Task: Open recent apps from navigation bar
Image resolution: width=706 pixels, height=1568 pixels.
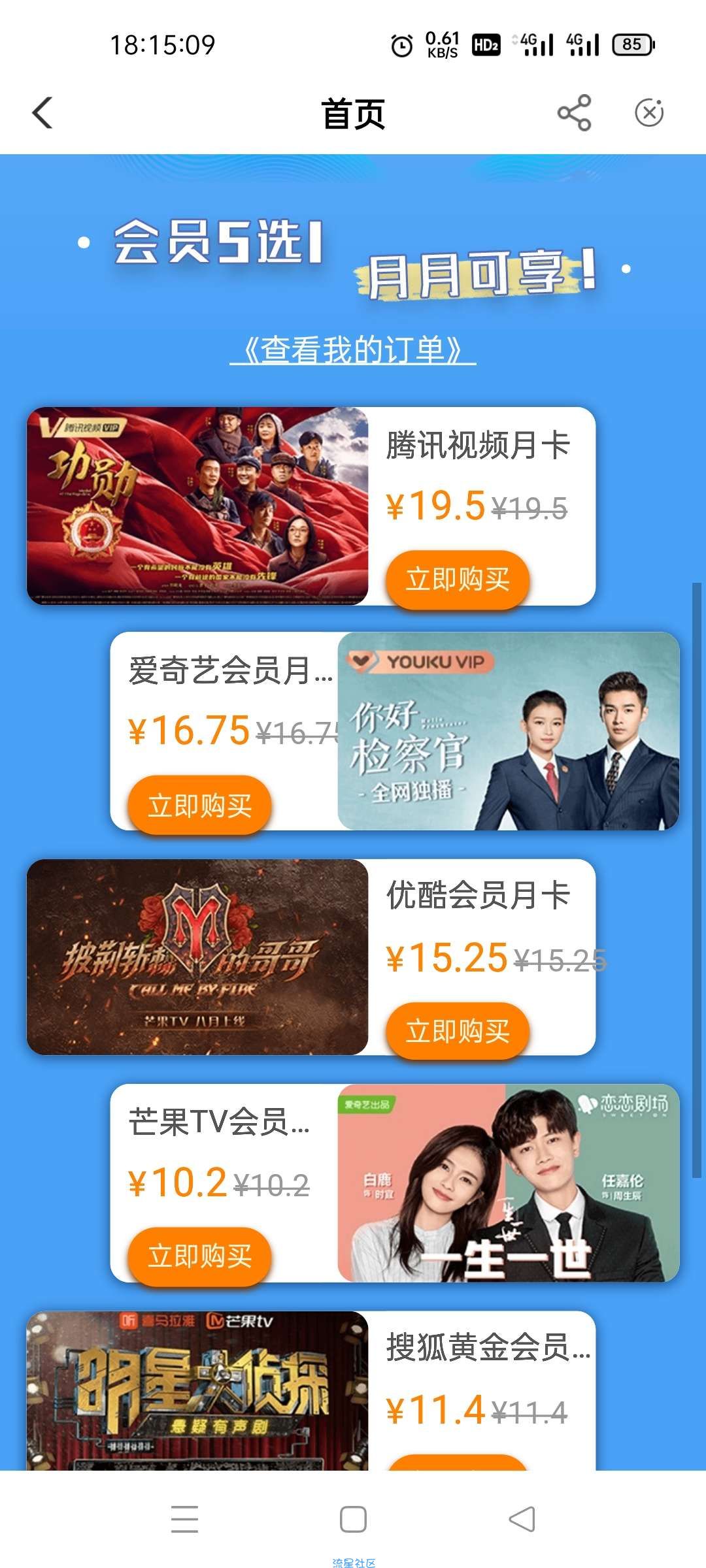Action: pyautogui.click(x=184, y=1519)
